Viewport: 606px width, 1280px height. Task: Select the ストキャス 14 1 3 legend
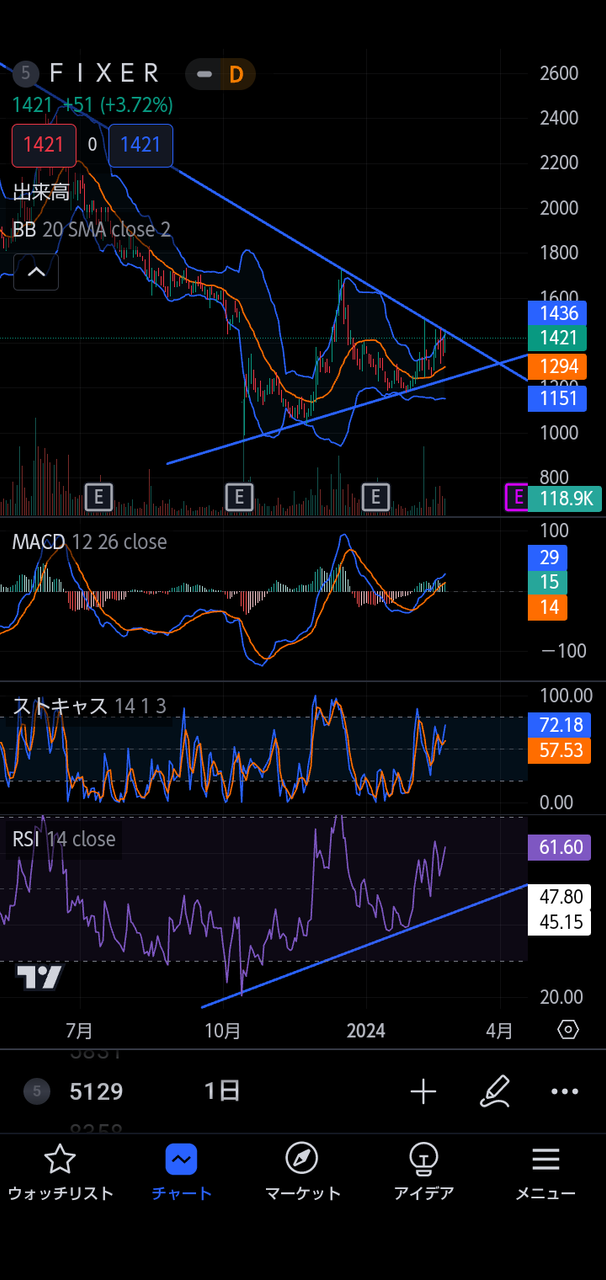(89, 706)
